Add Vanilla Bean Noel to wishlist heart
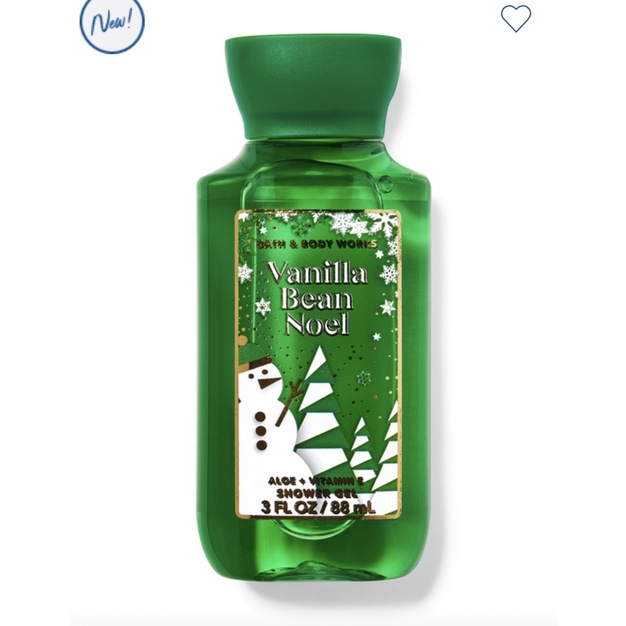The image size is (626, 626). pyautogui.click(x=516, y=19)
